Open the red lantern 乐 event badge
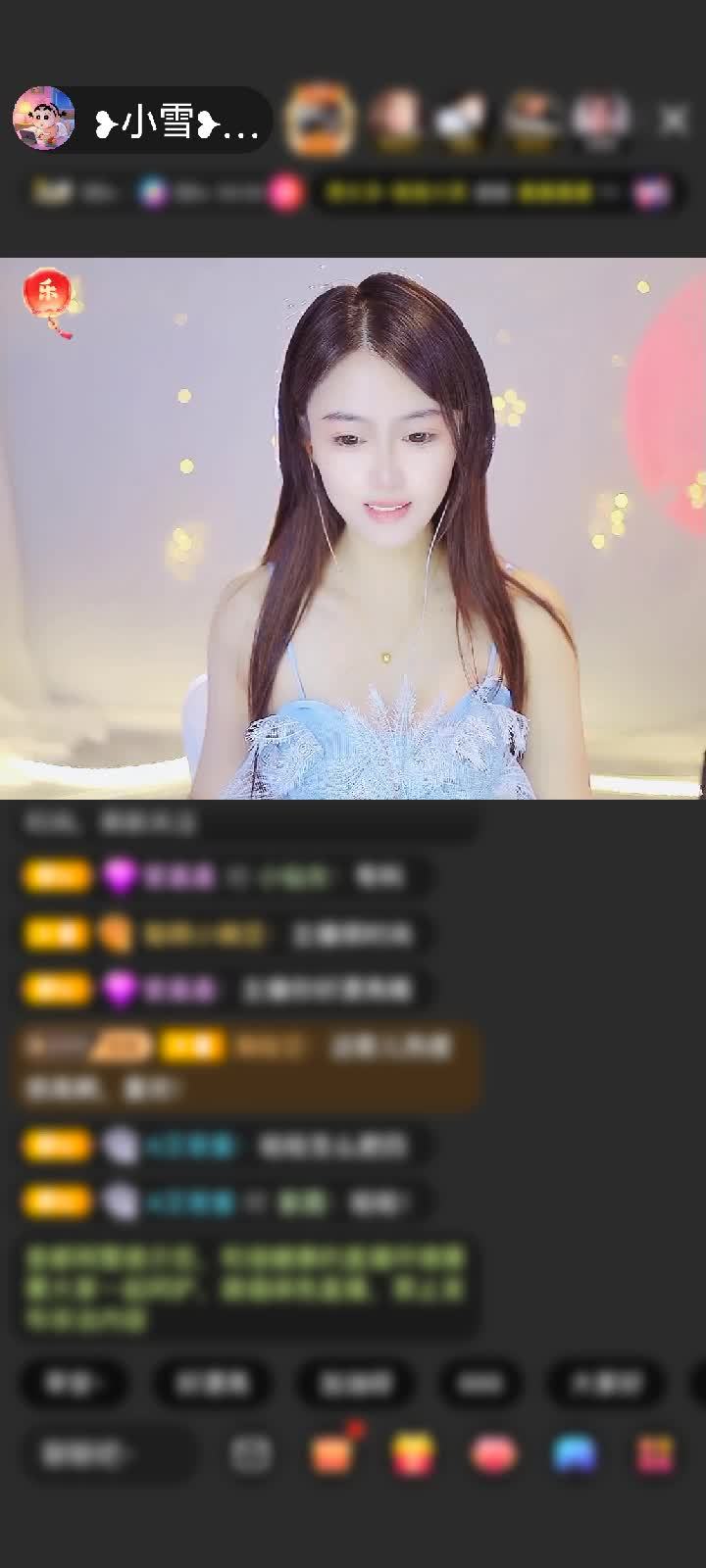Image resolution: width=706 pixels, height=1568 pixels. [x=48, y=298]
